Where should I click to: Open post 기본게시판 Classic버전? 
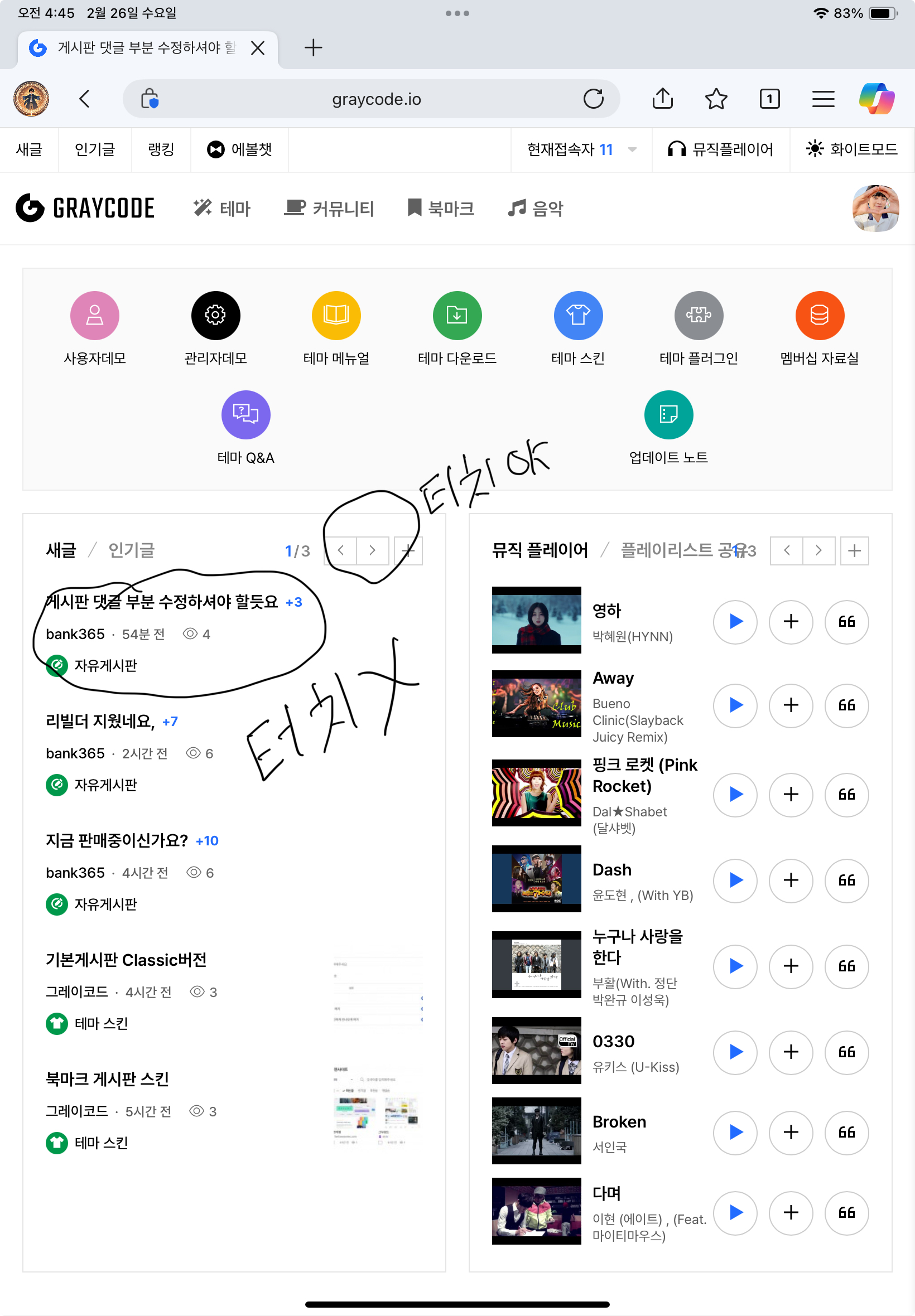tap(126, 959)
